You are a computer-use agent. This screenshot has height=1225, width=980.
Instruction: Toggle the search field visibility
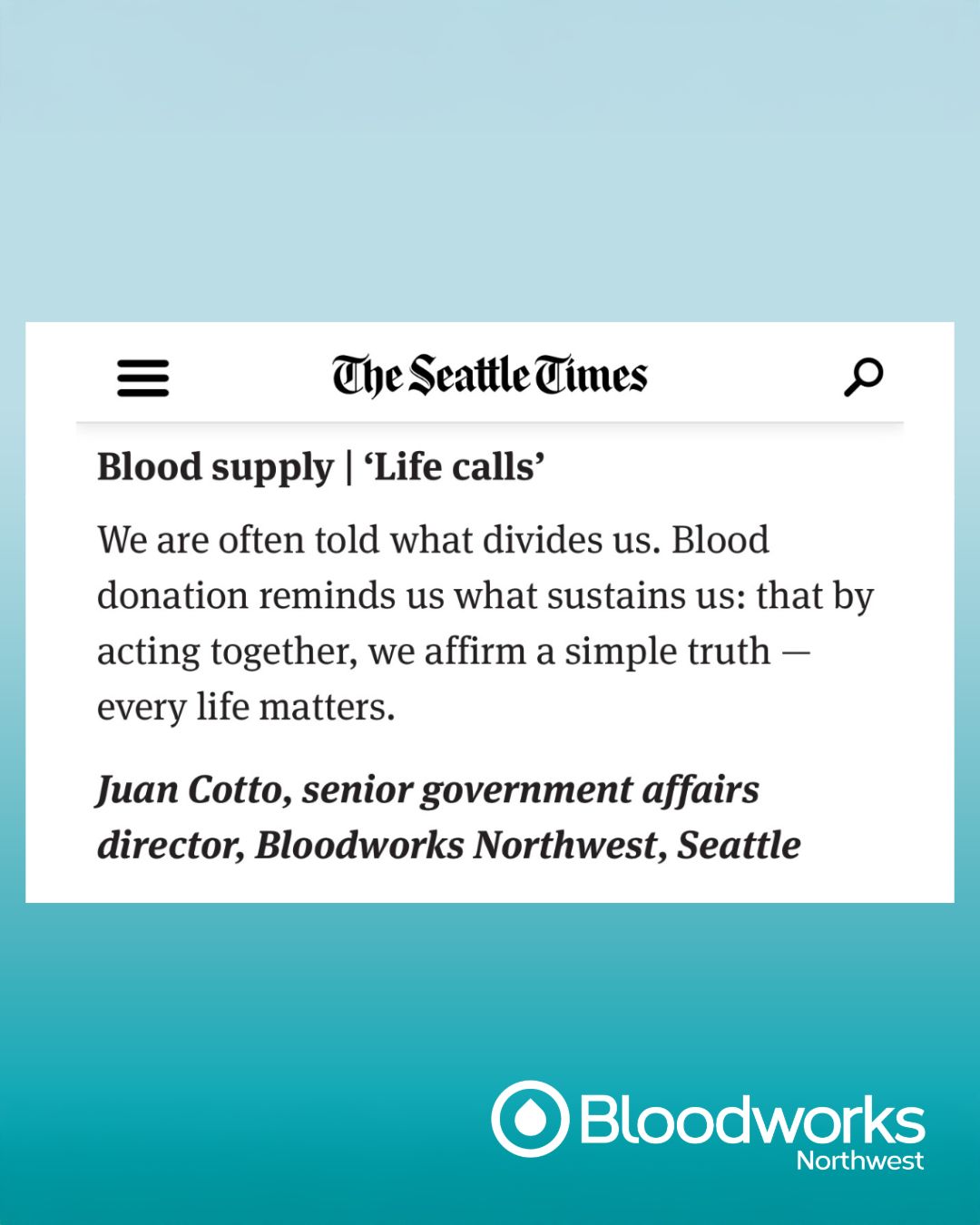[x=865, y=376]
